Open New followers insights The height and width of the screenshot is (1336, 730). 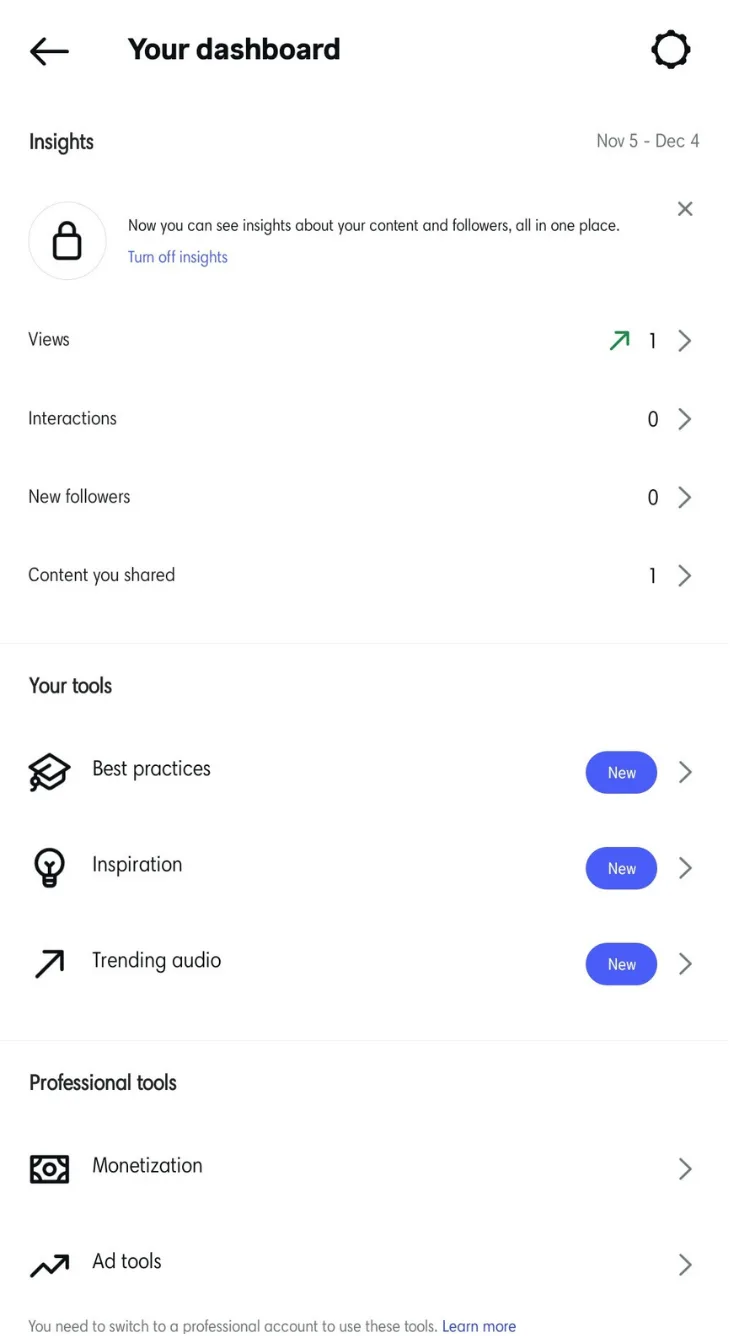click(x=360, y=497)
